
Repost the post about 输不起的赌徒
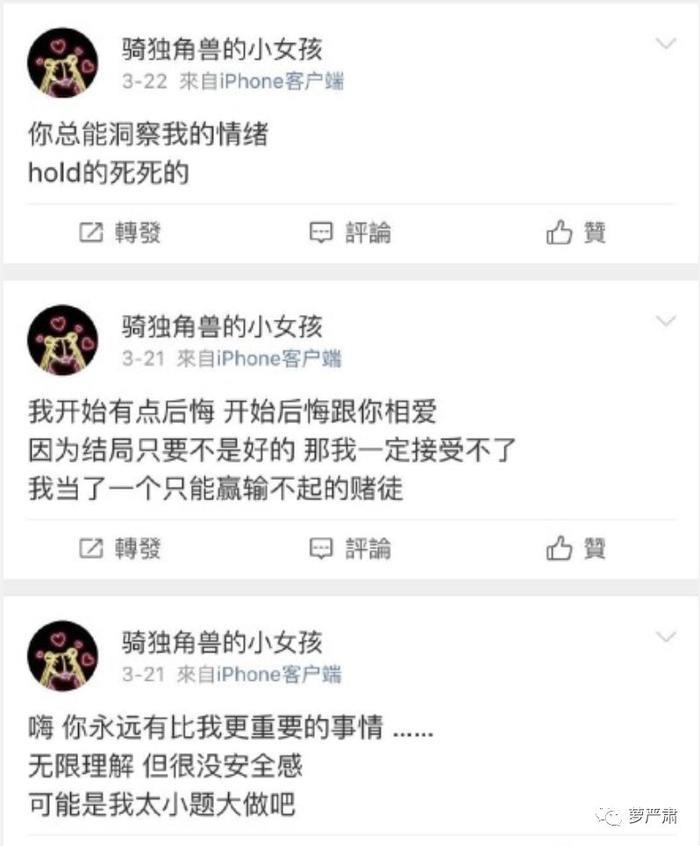tap(120, 548)
